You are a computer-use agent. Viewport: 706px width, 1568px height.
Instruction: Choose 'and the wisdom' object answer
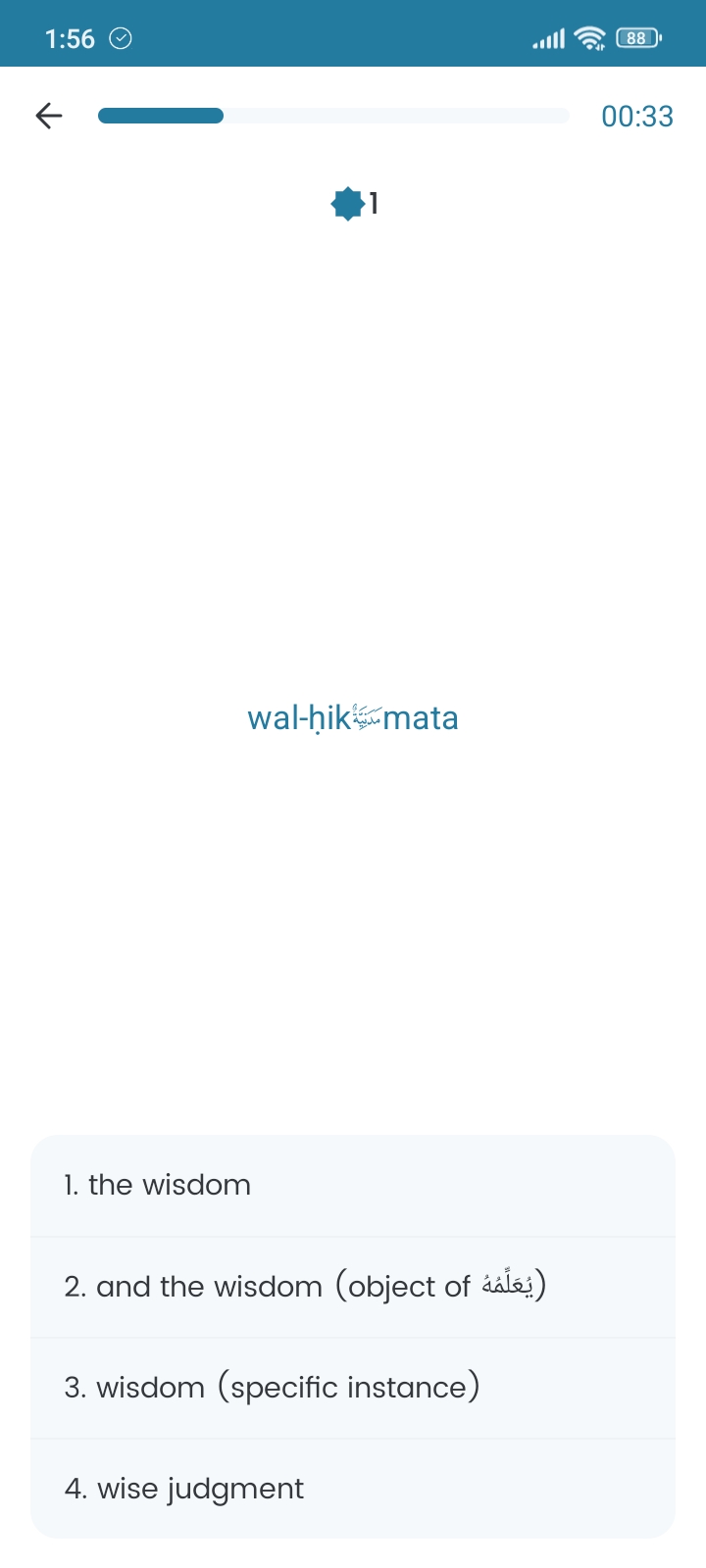[x=353, y=1288]
